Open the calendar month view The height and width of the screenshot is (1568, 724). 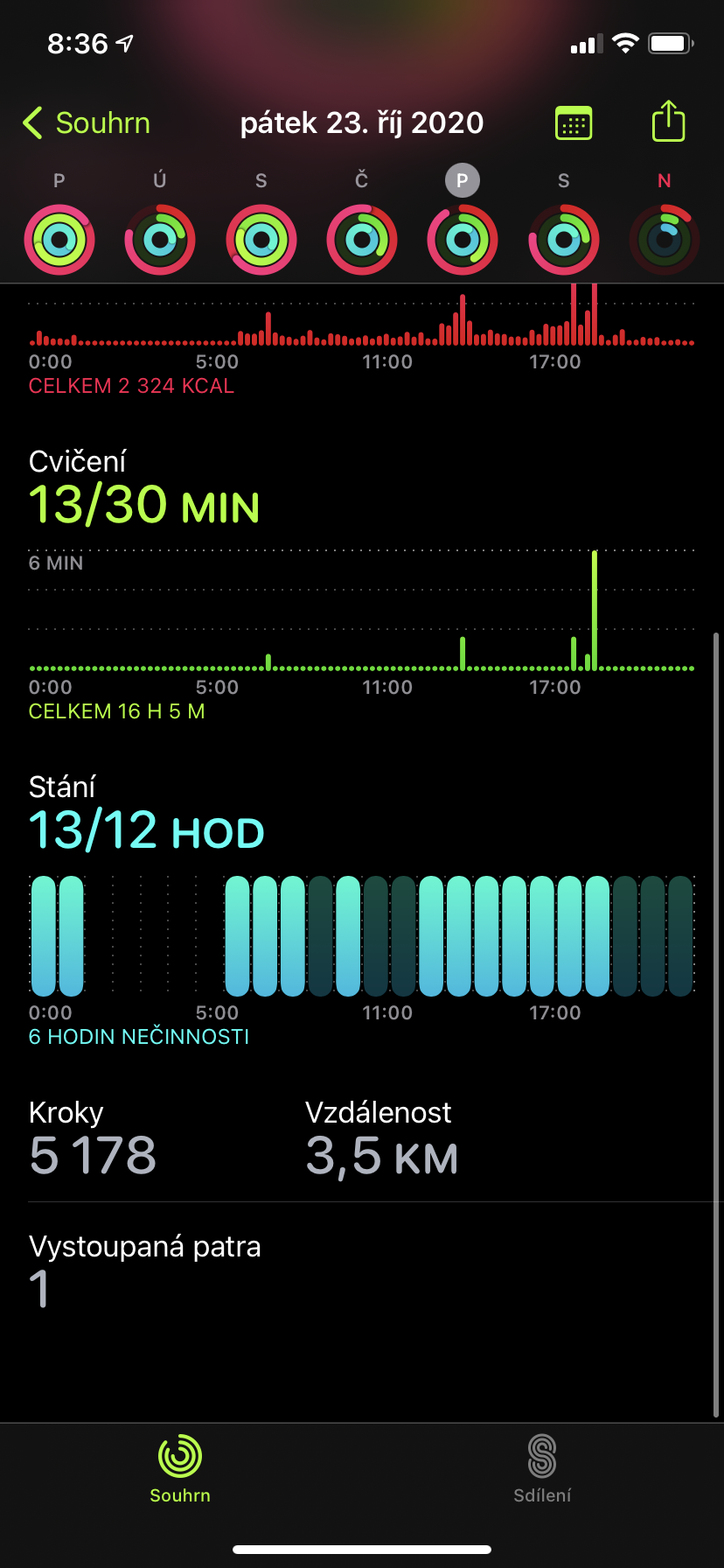[x=574, y=123]
